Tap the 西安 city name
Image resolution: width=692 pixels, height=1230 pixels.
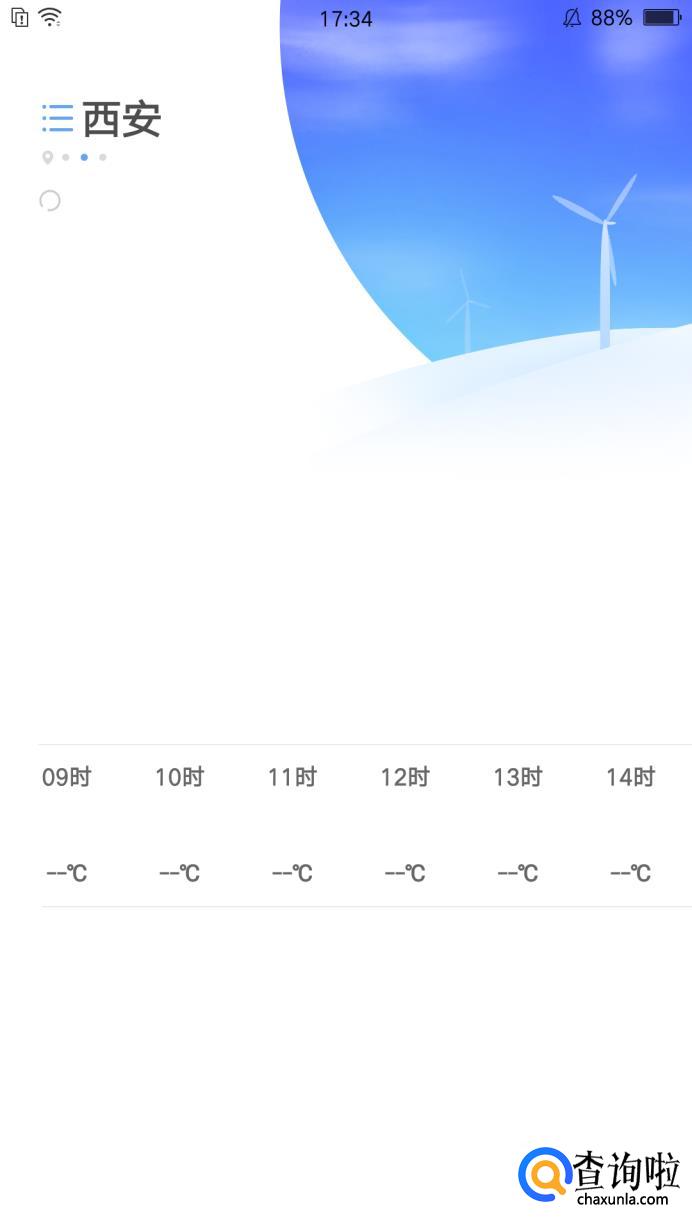coord(122,119)
